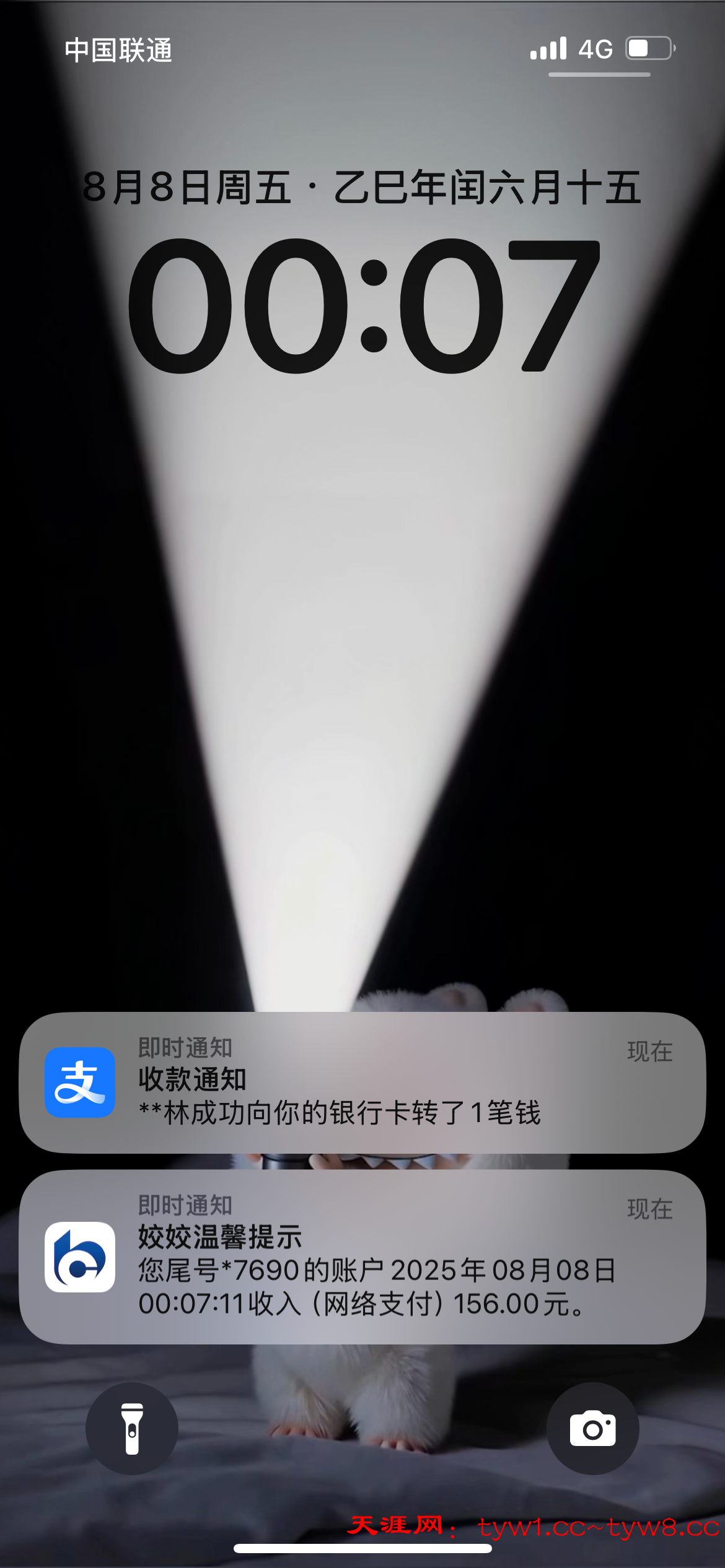
Task: Open the camera from lock screen
Action: point(592,1428)
